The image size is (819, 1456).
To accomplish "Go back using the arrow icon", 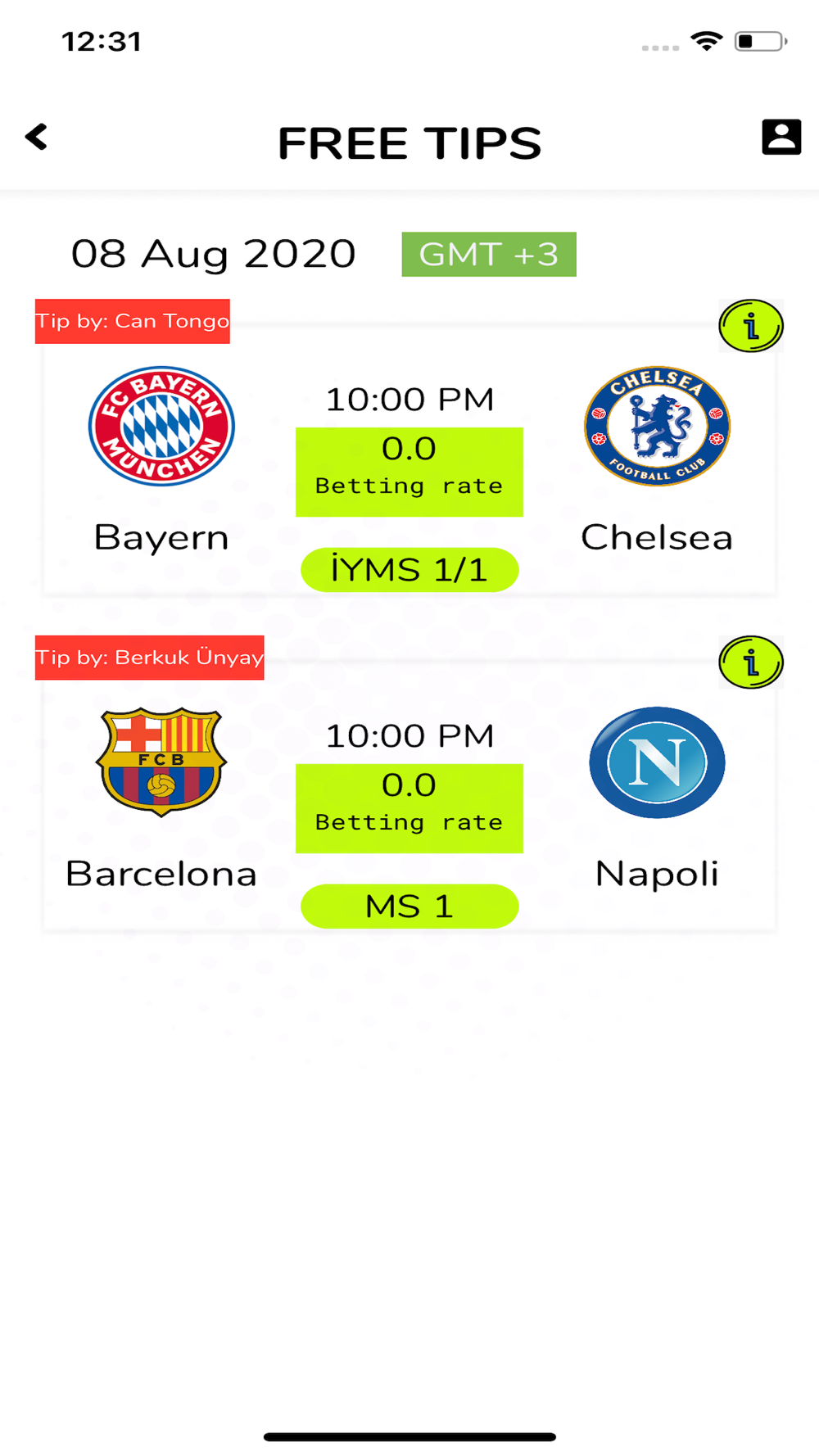I will tap(37, 137).
